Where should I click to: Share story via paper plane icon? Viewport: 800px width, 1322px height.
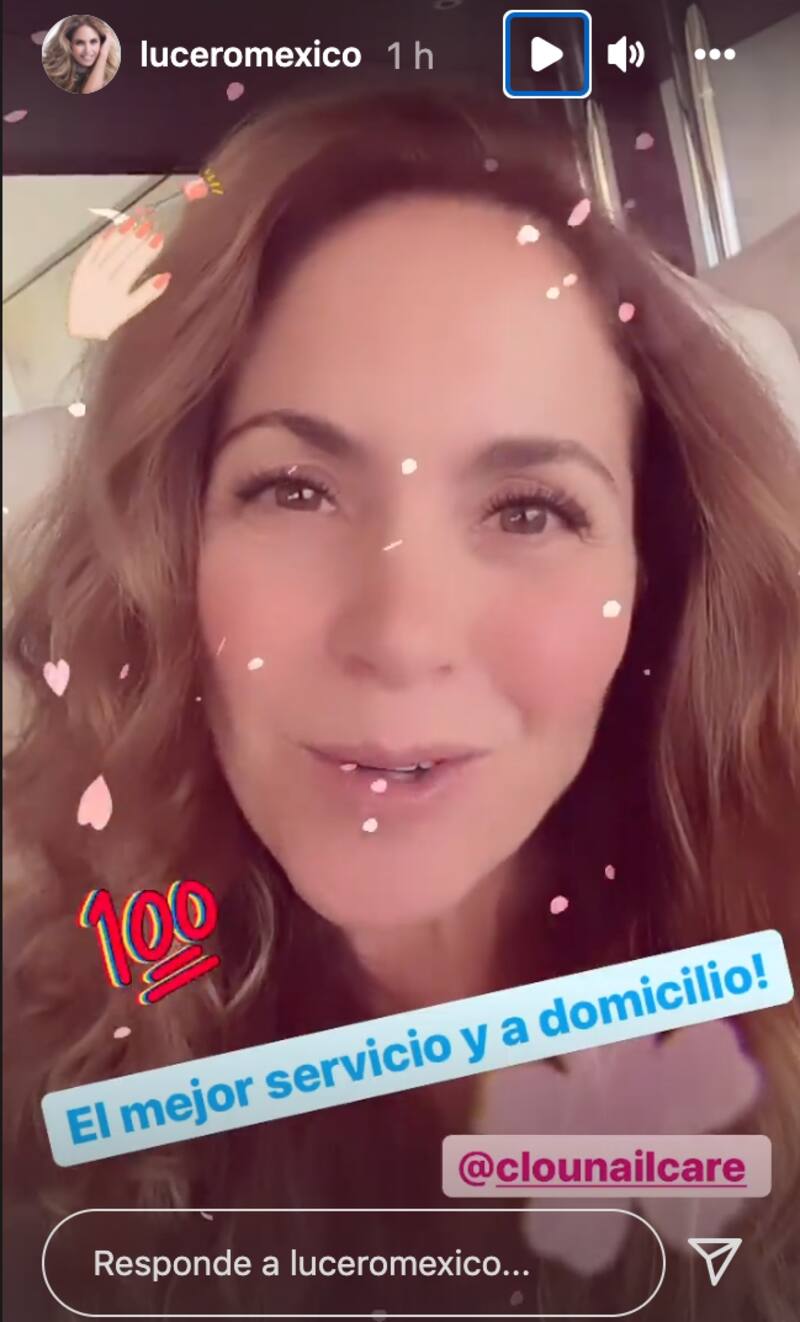pos(716,1261)
